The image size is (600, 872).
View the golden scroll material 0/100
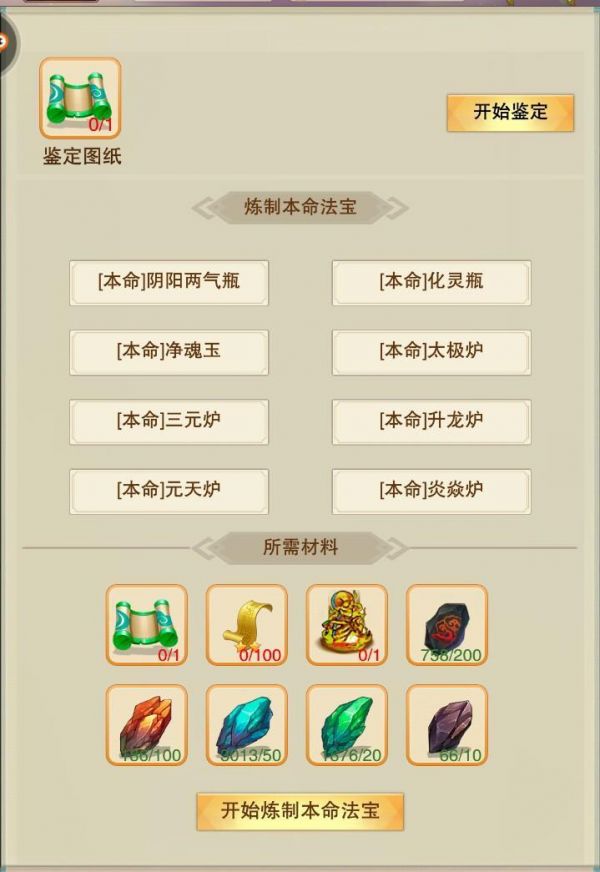tap(247, 625)
